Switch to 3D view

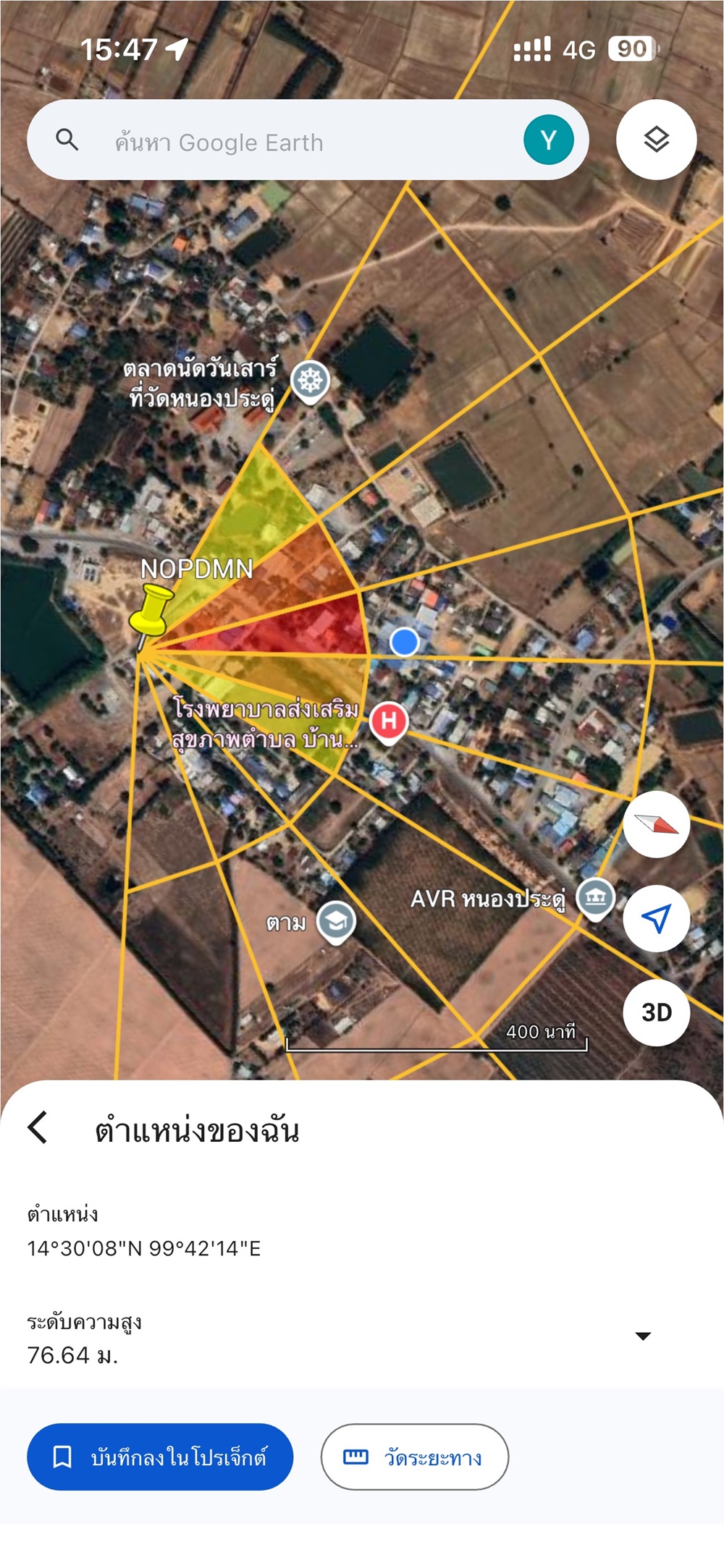[656, 1012]
